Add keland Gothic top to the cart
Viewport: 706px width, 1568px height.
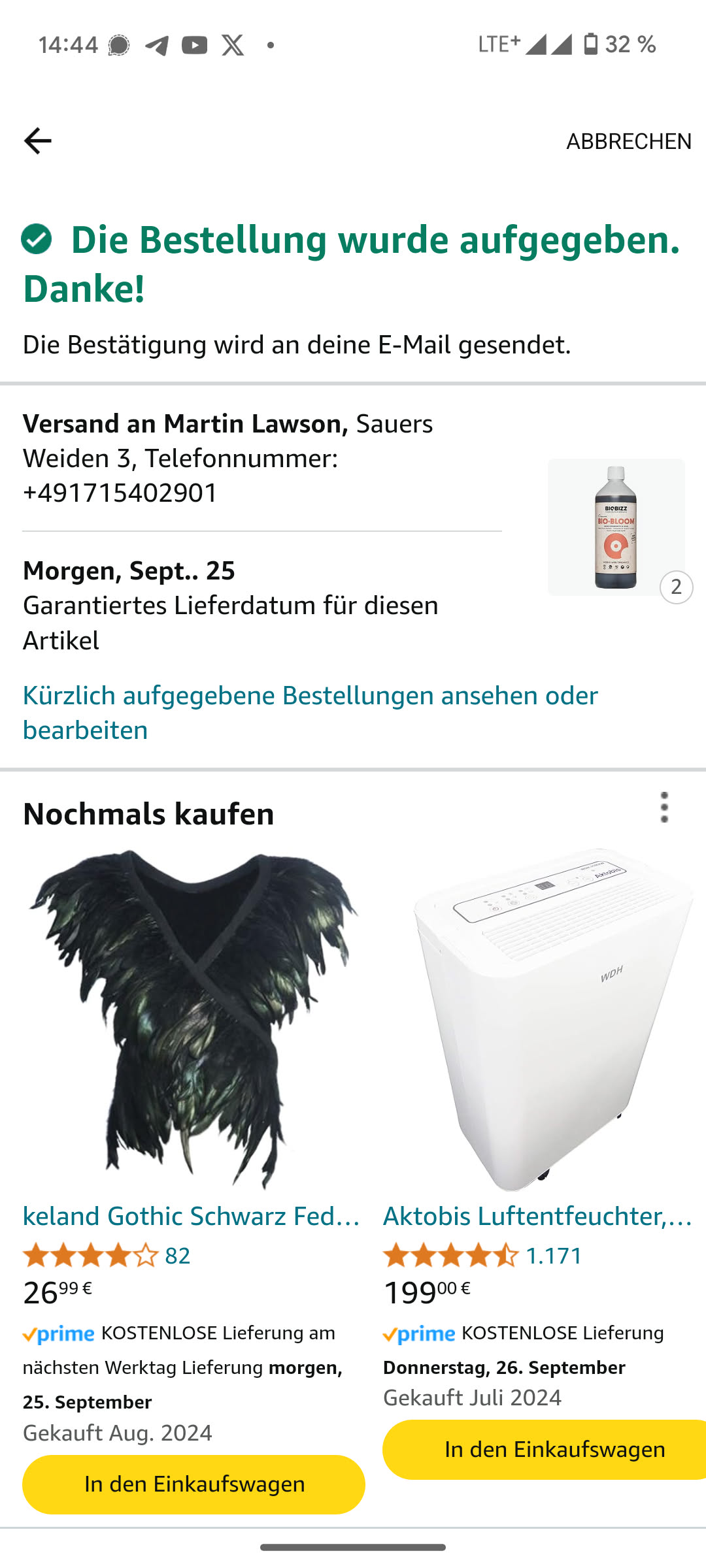194,1484
